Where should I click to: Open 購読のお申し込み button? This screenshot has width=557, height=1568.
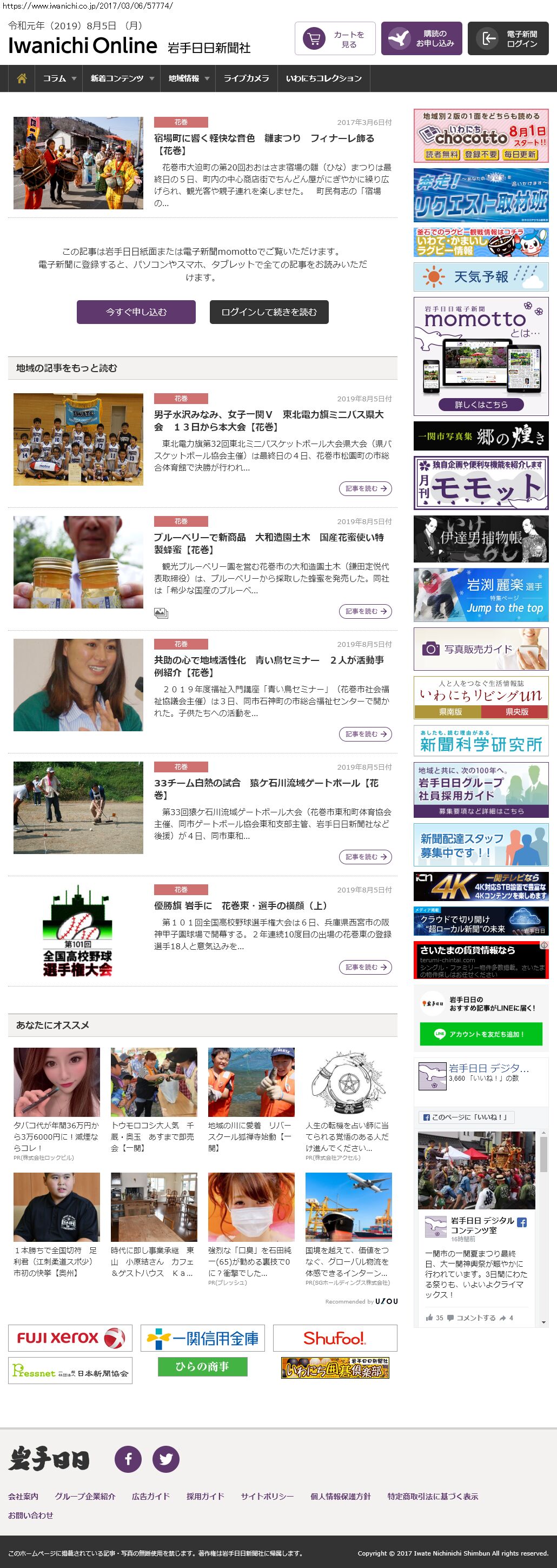(421, 39)
